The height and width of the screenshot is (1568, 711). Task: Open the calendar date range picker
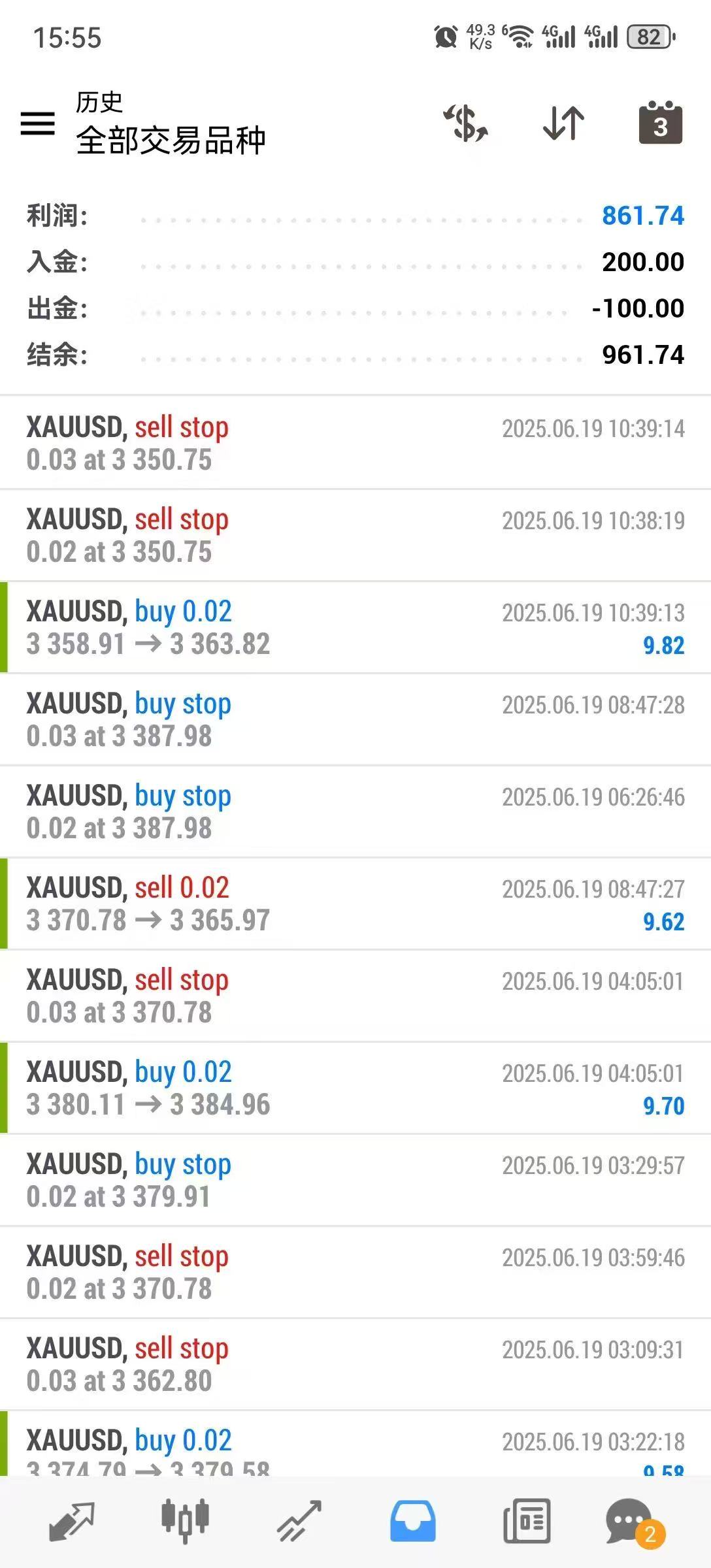point(660,123)
